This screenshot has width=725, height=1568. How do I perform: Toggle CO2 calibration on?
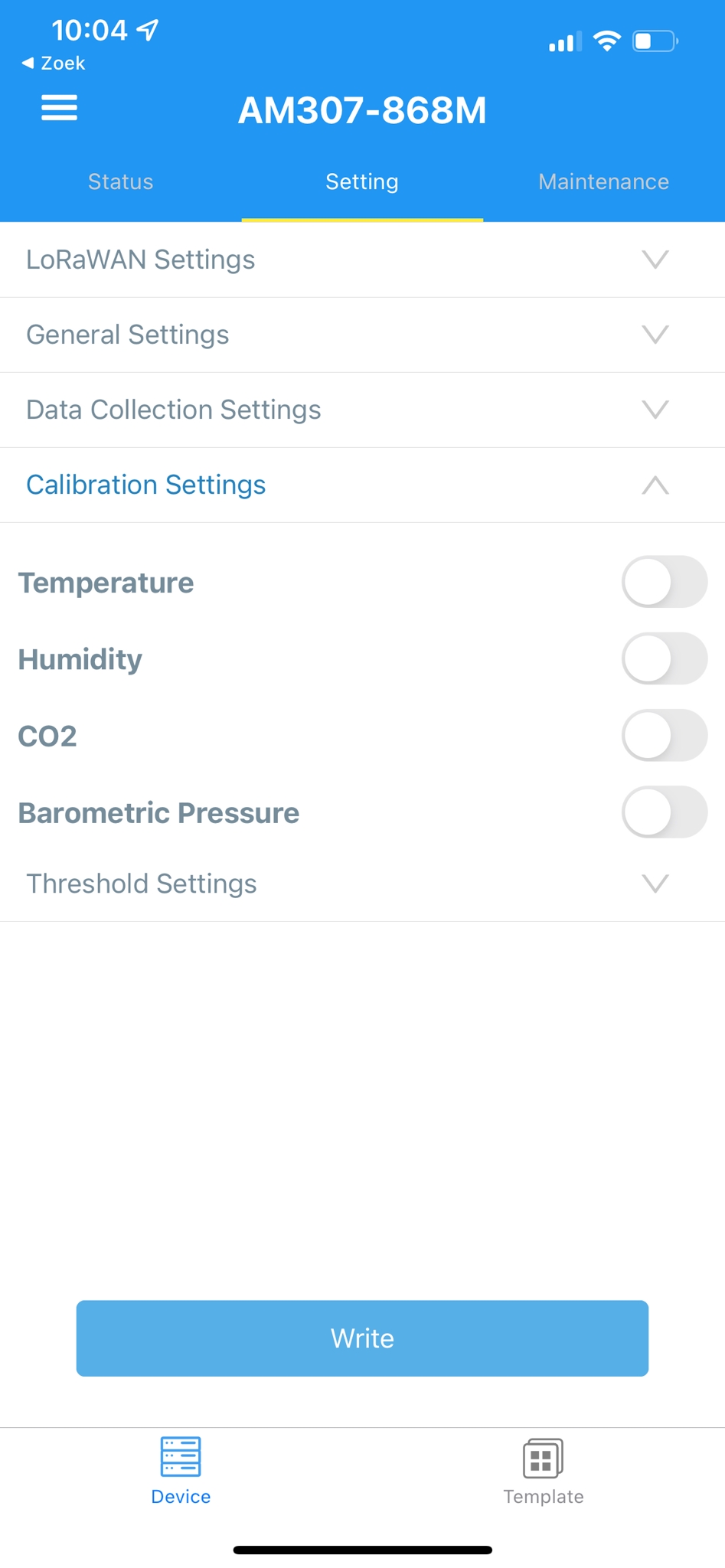pos(664,735)
